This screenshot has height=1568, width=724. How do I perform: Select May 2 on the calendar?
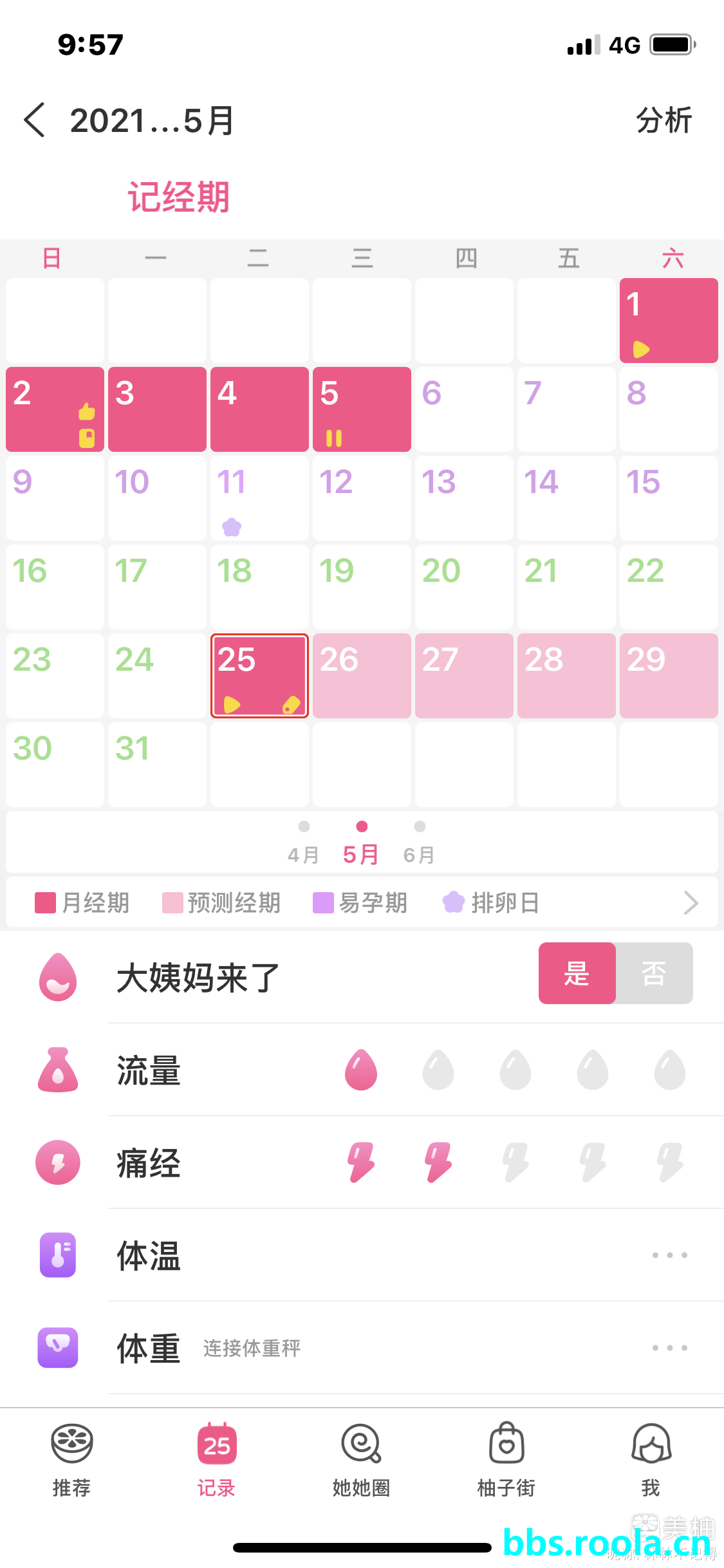(55, 409)
